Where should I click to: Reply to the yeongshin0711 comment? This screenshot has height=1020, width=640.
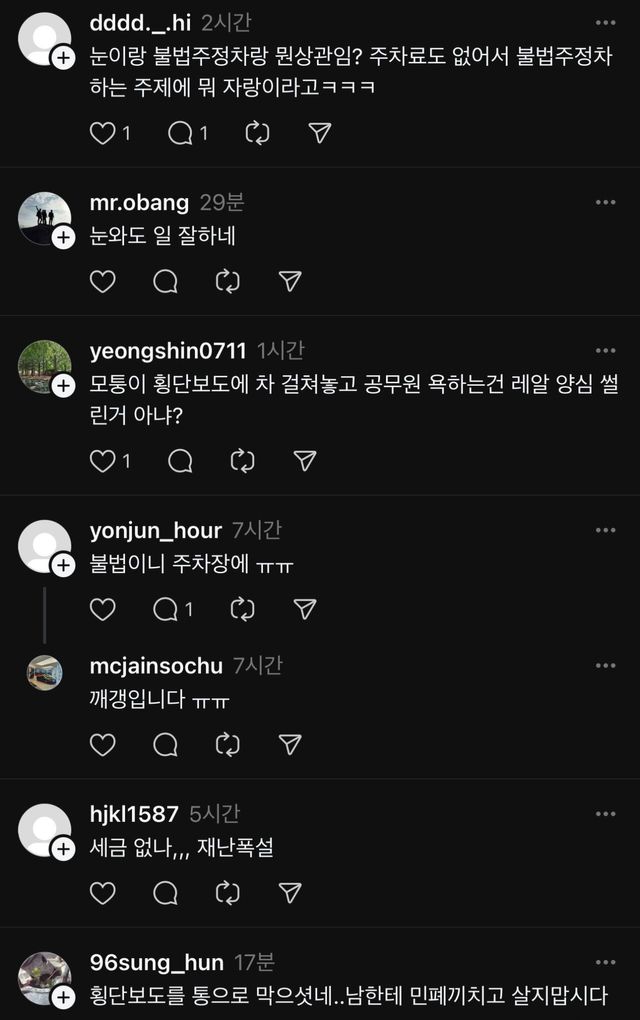coord(181,461)
